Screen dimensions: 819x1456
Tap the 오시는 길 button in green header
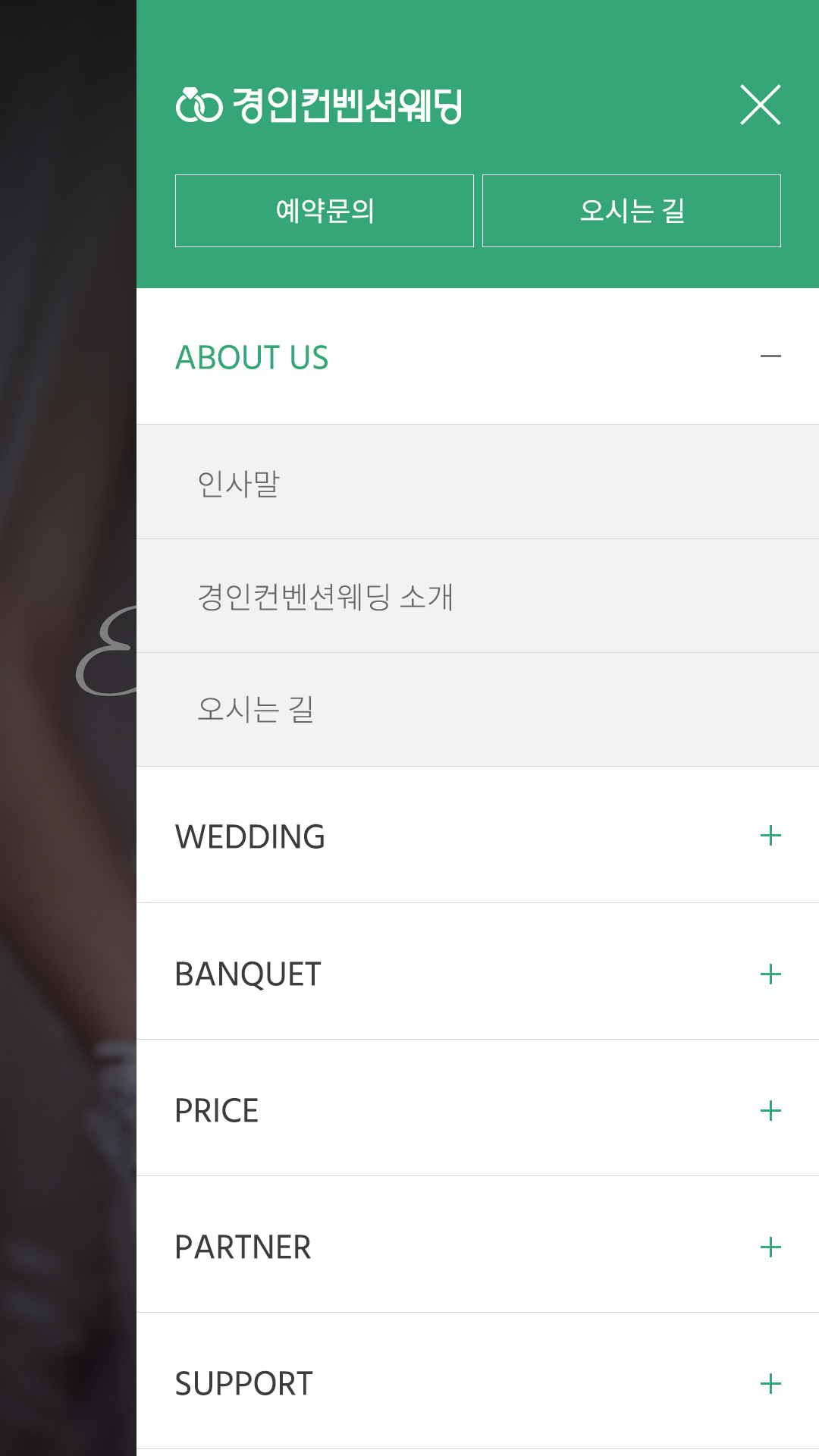point(631,211)
